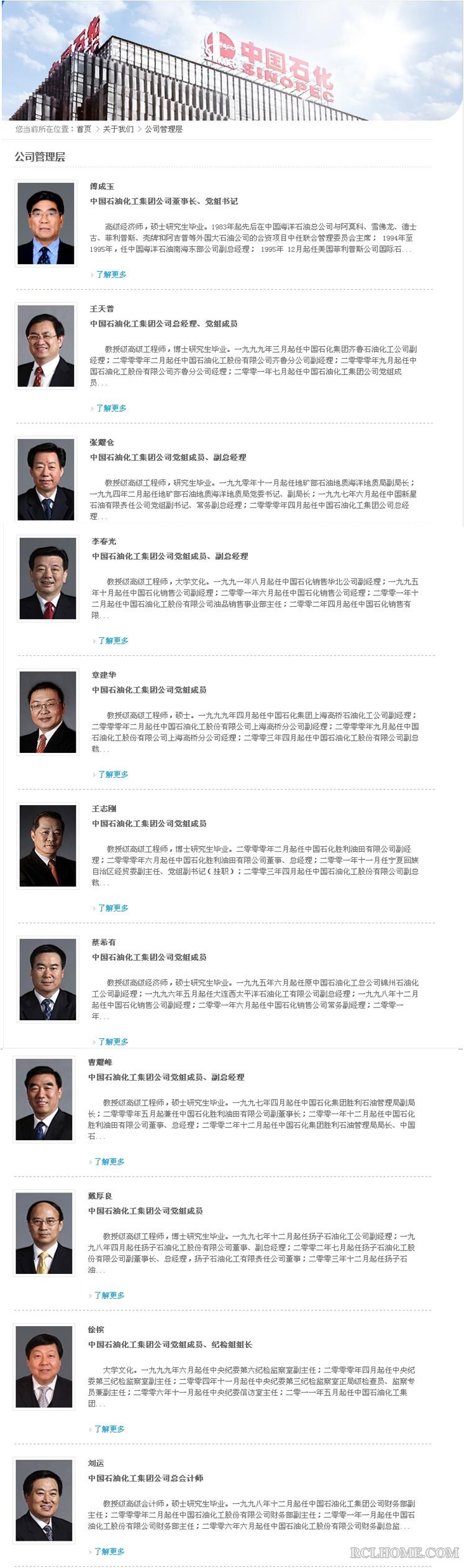464x1568 pixels.
Task: Read more about 李春光 via 了解更多
Action: 113,640
